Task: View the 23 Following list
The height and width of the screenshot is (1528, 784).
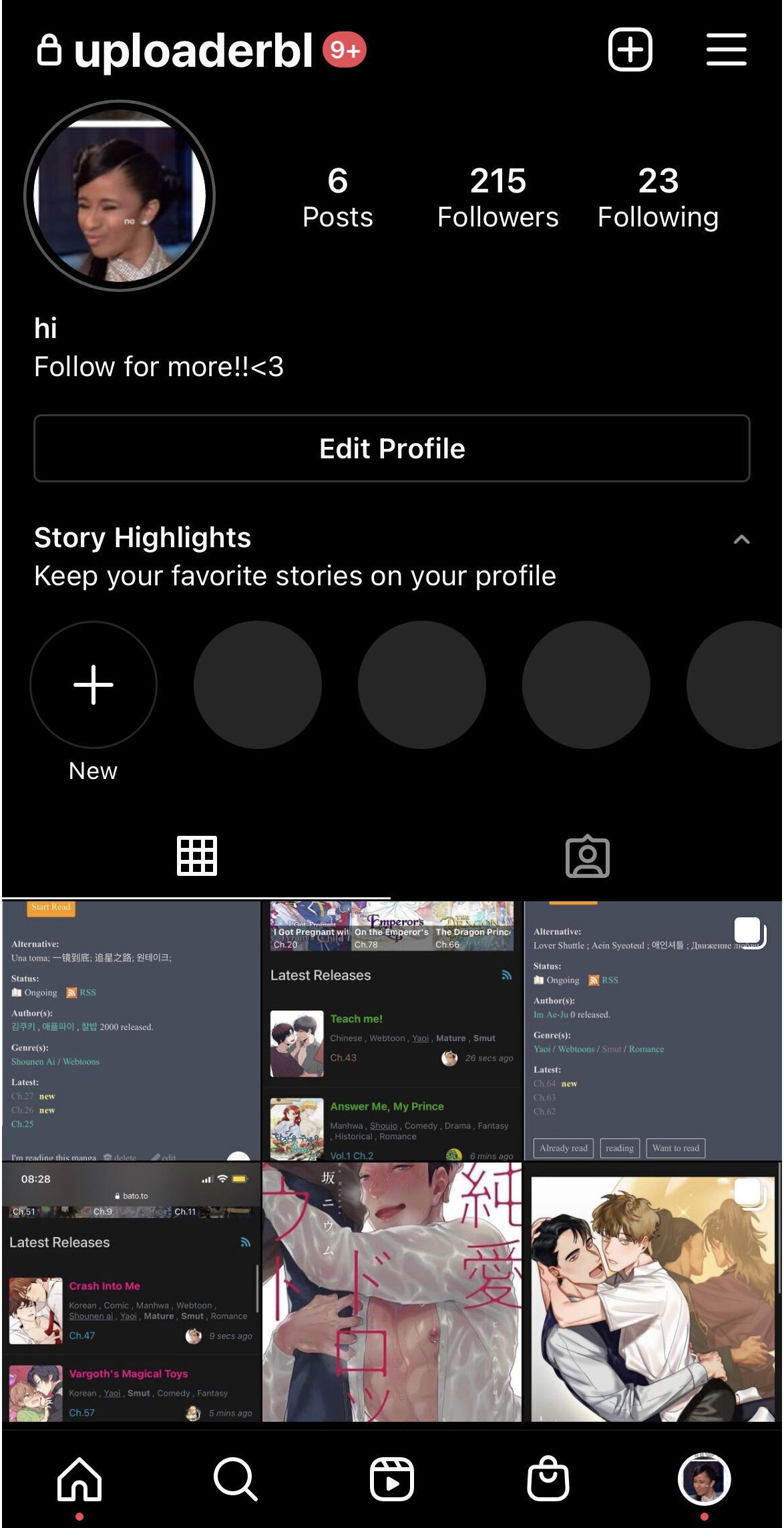Action: point(658,198)
